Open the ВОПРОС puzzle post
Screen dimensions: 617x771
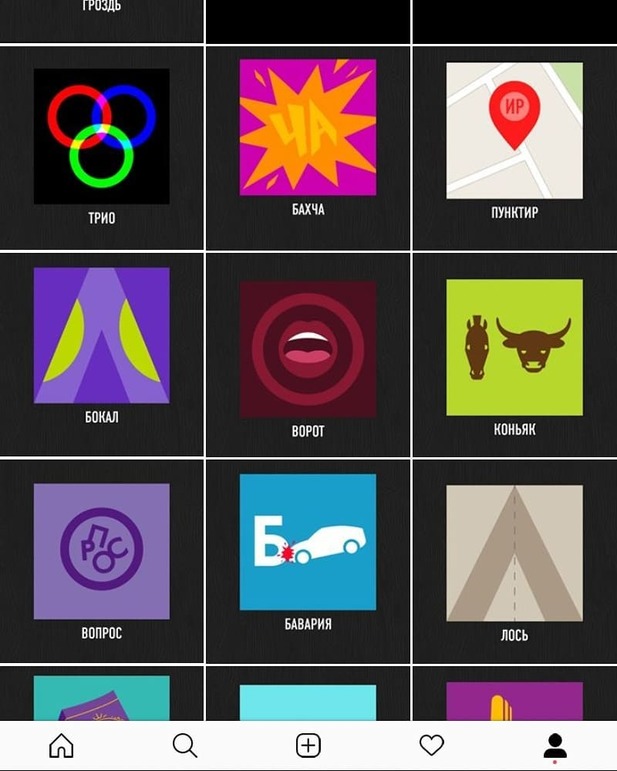(101, 560)
